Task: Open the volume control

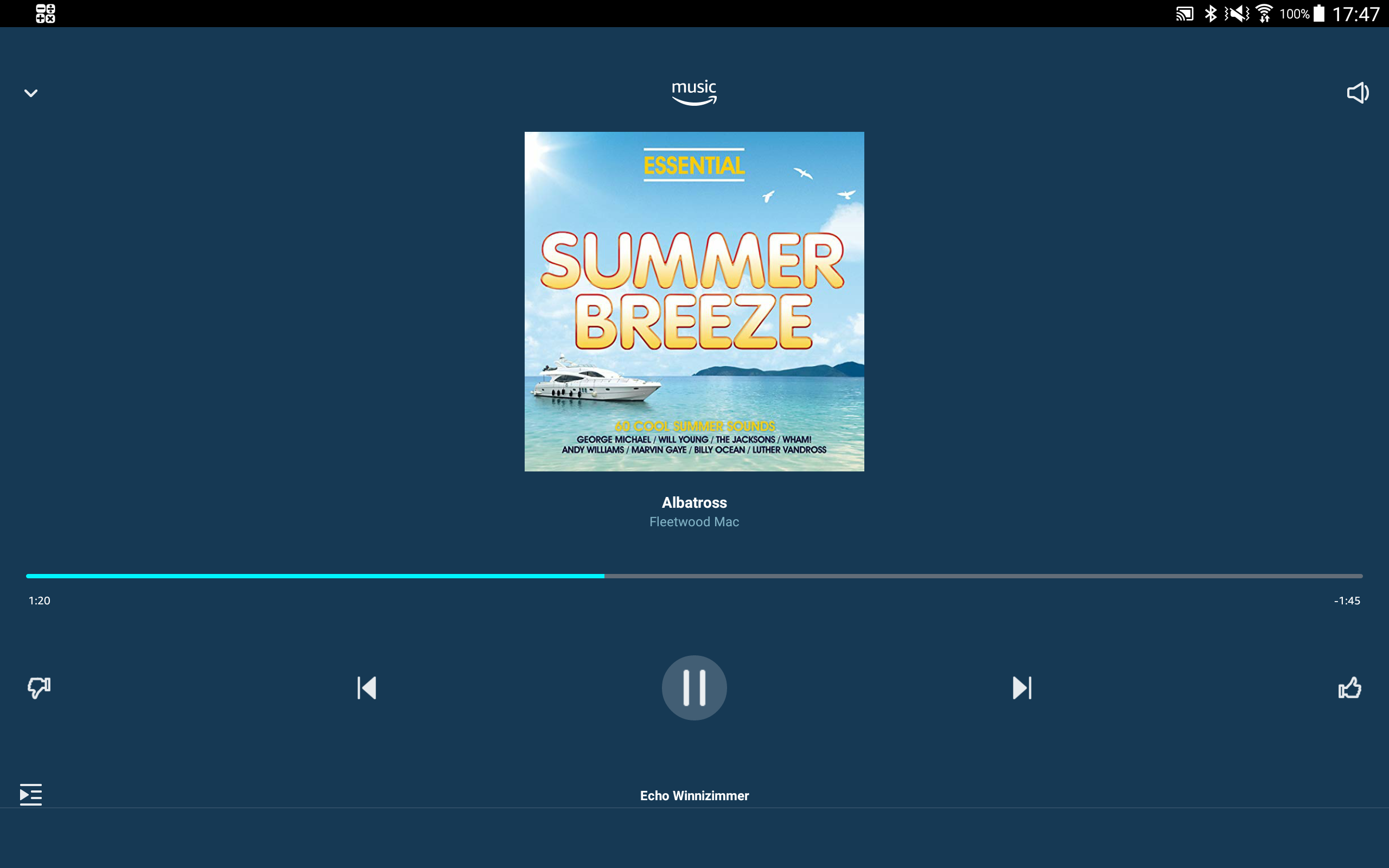Action: coord(1358,93)
